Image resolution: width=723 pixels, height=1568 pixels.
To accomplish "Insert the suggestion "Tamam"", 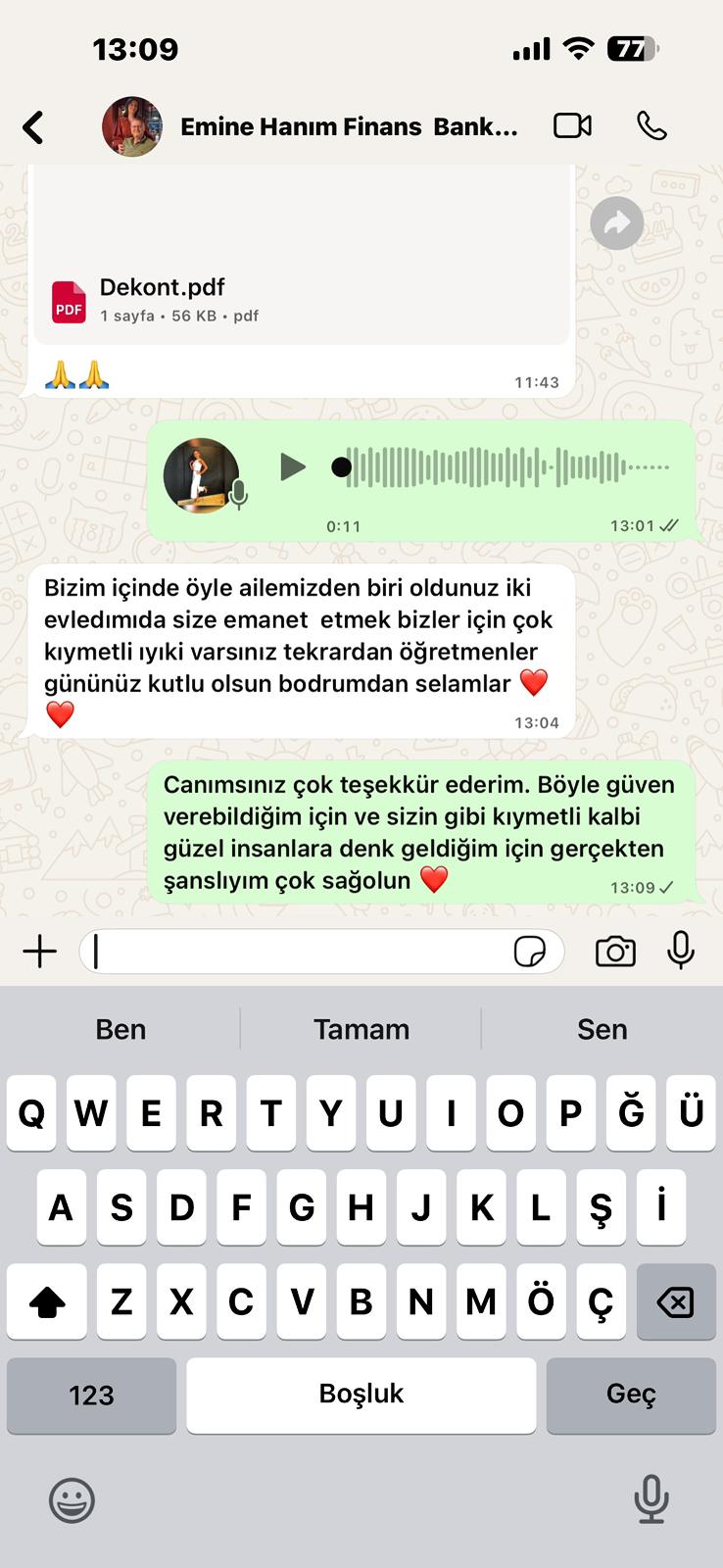I will coord(361,1029).
